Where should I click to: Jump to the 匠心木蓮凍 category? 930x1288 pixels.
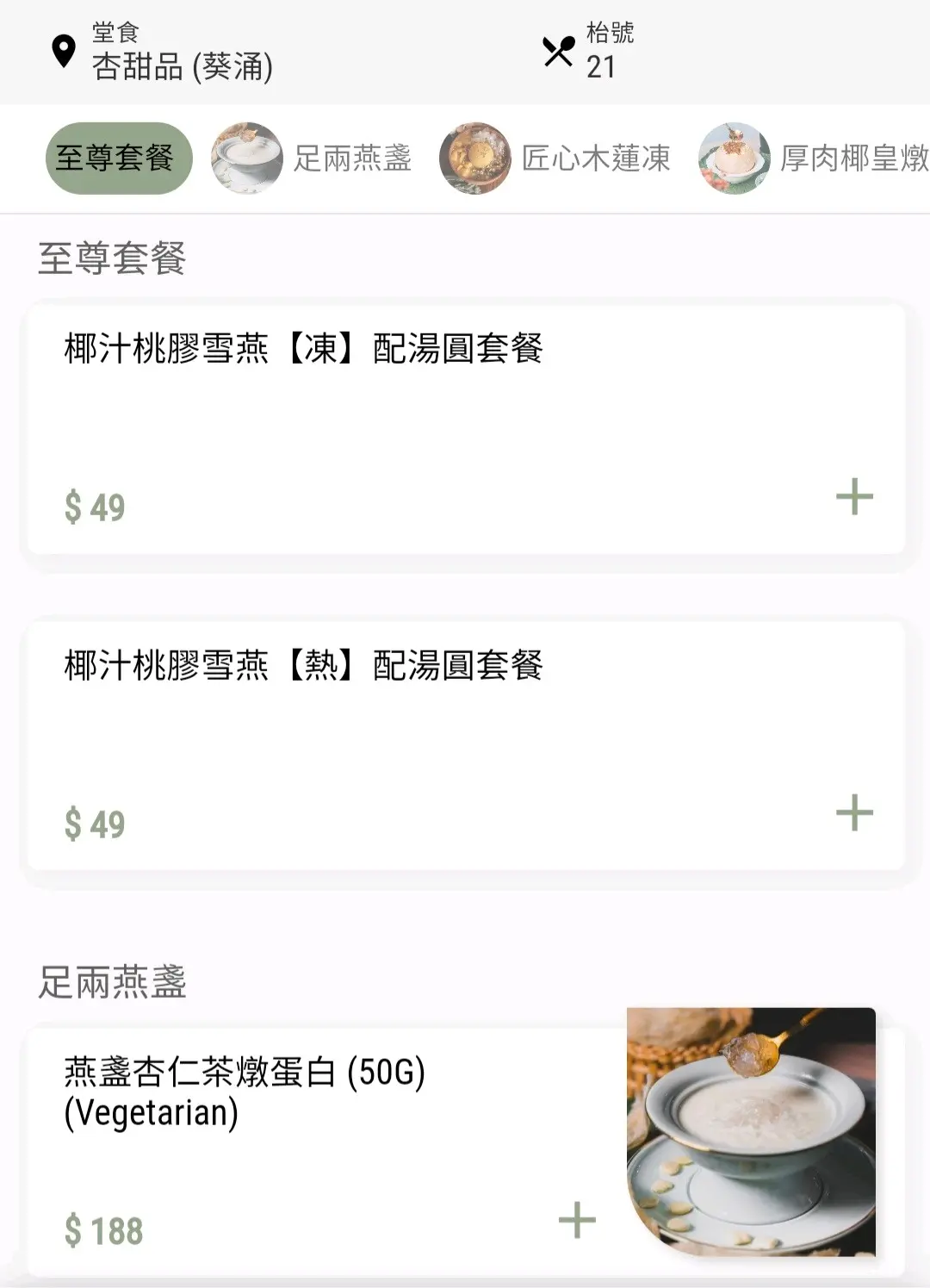coord(555,159)
